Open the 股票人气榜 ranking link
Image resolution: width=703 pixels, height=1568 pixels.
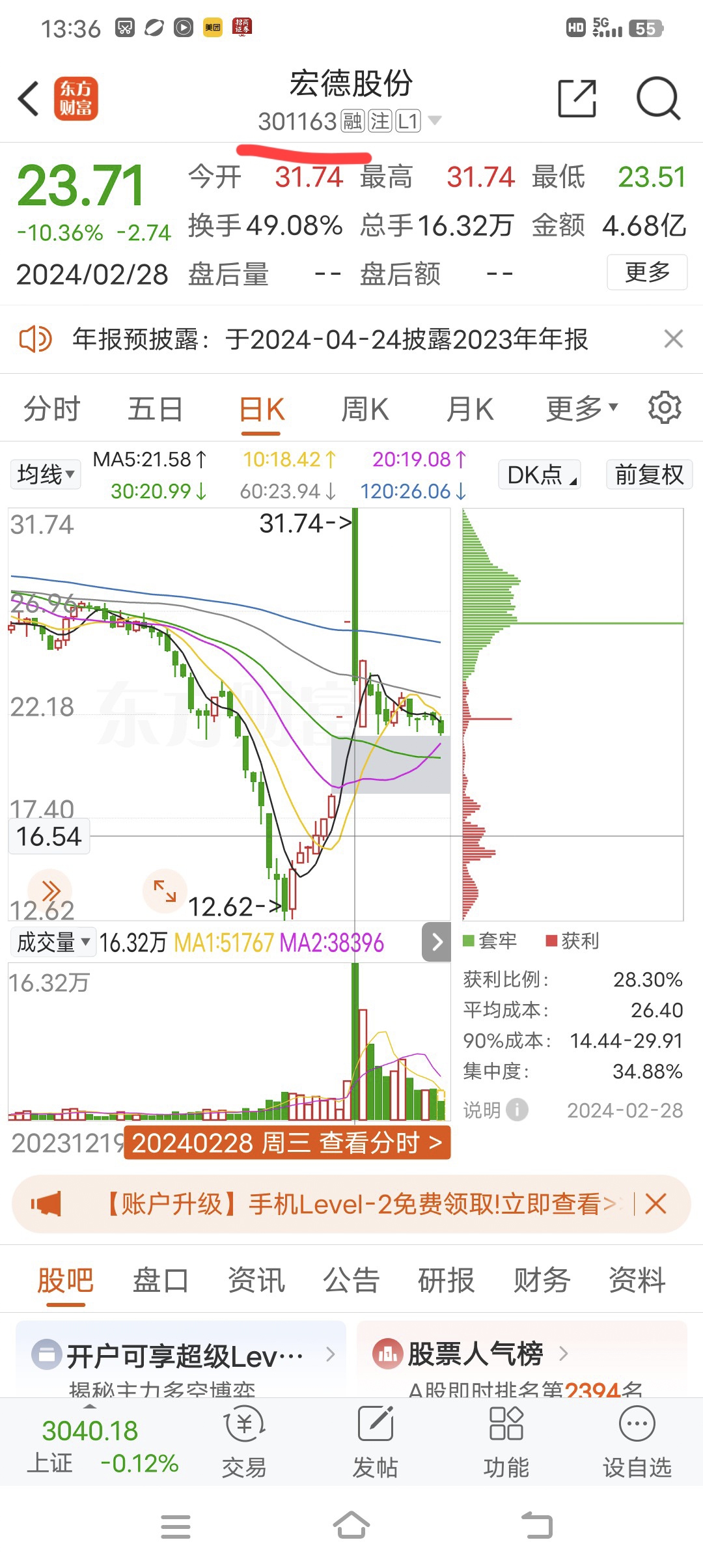click(474, 1352)
